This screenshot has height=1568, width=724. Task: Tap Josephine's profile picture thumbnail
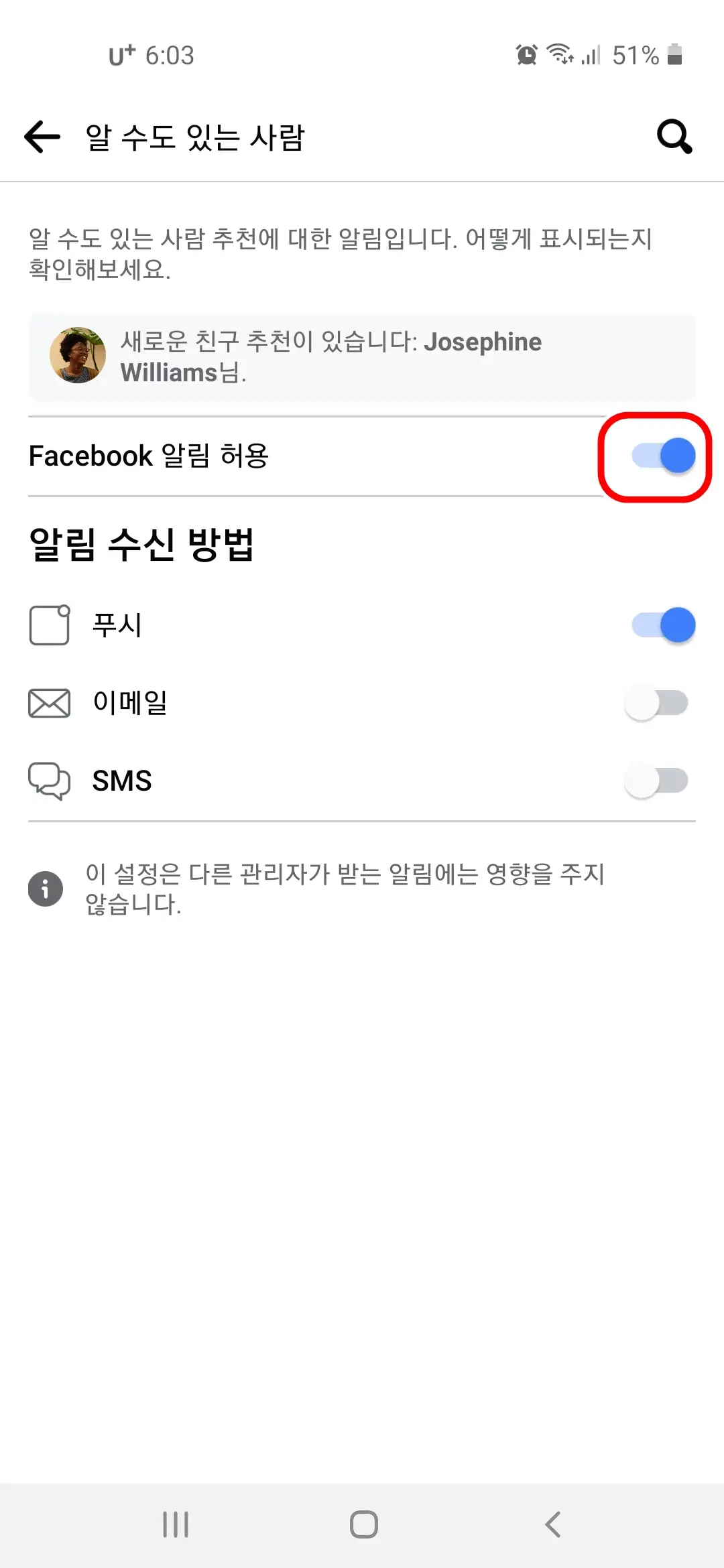[x=77, y=354]
